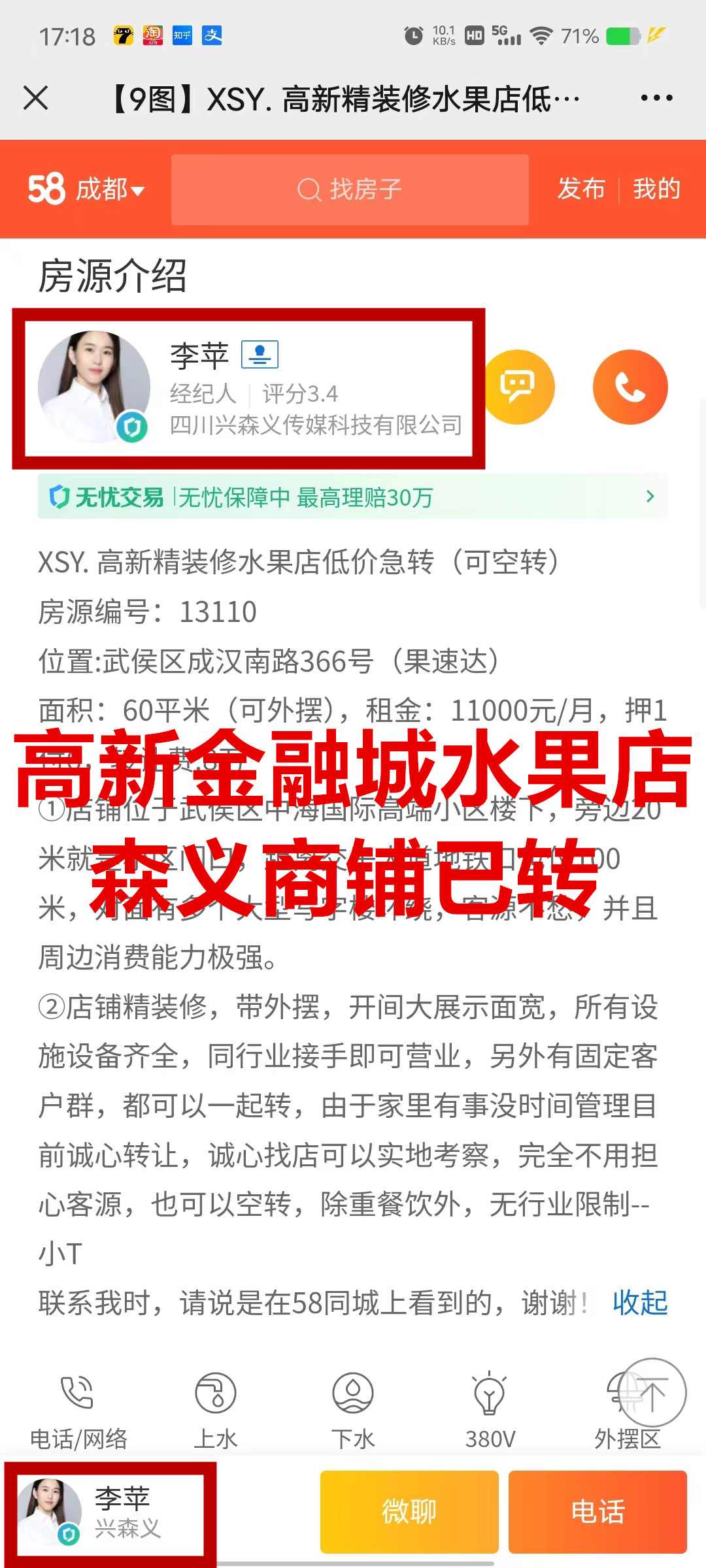Chat with agent via yellow message icon
706x1568 pixels.
coord(517,387)
